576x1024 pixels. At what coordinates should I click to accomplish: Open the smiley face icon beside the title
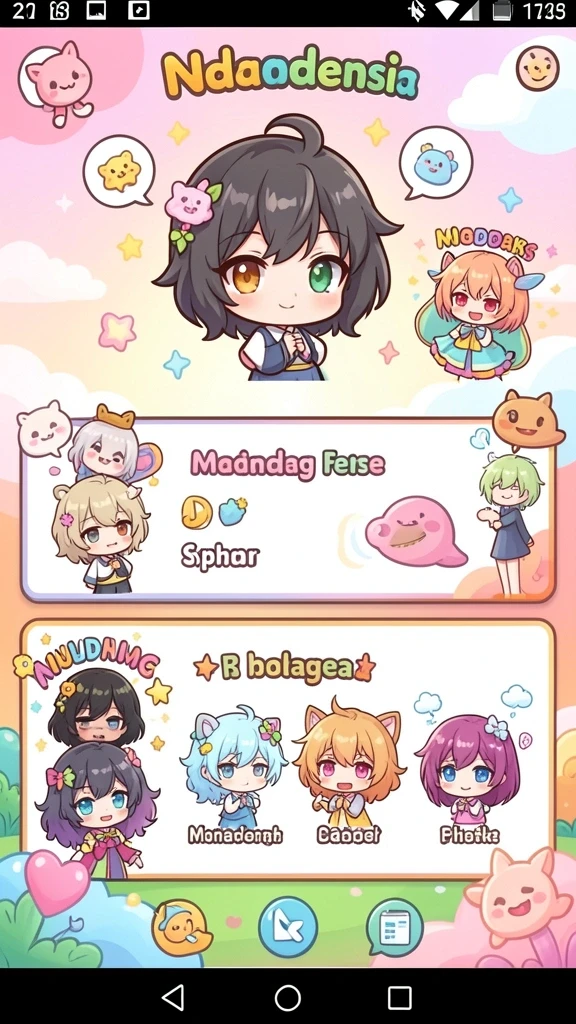(538, 68)
